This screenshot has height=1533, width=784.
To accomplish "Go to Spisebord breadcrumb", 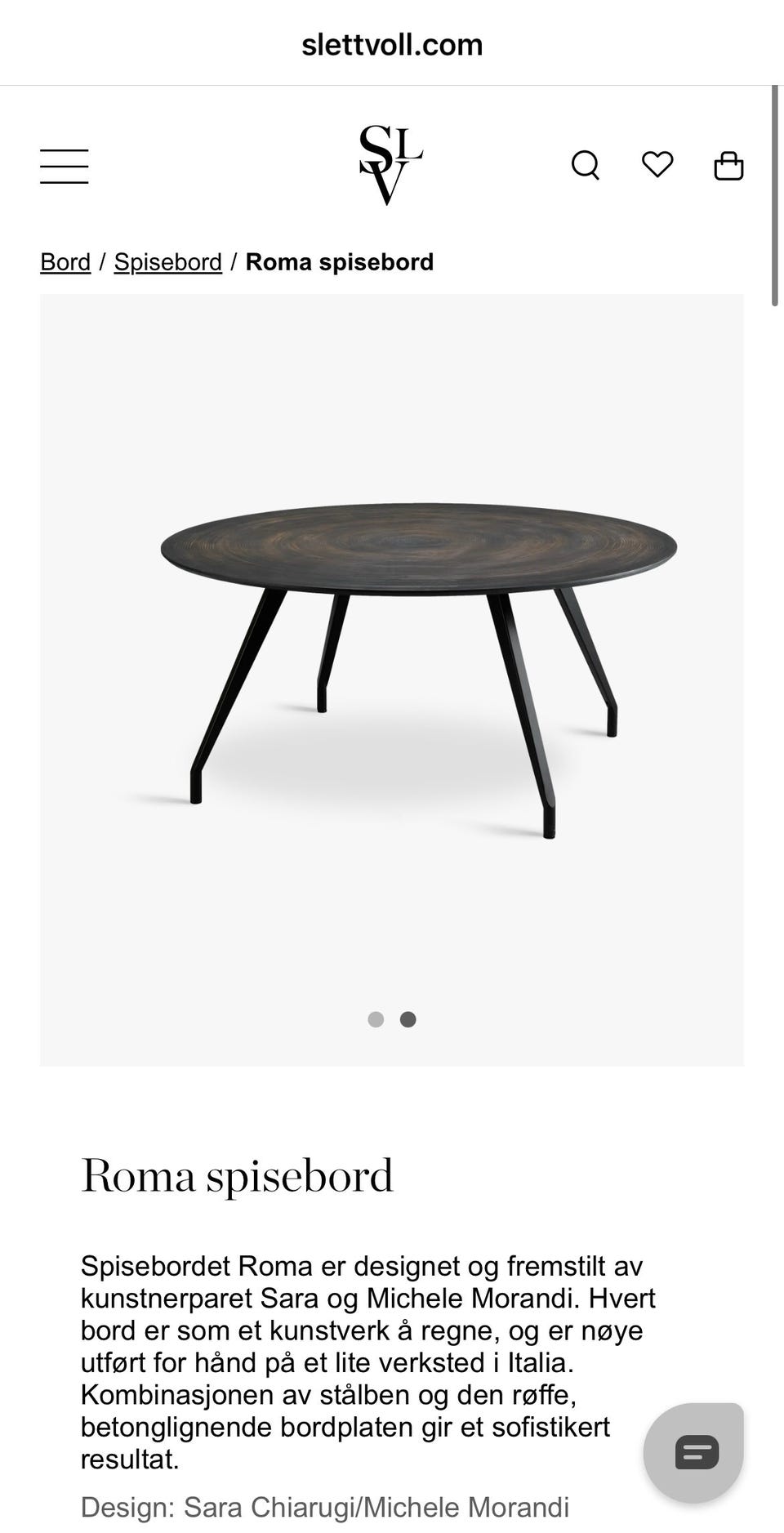I will [167, 262].
